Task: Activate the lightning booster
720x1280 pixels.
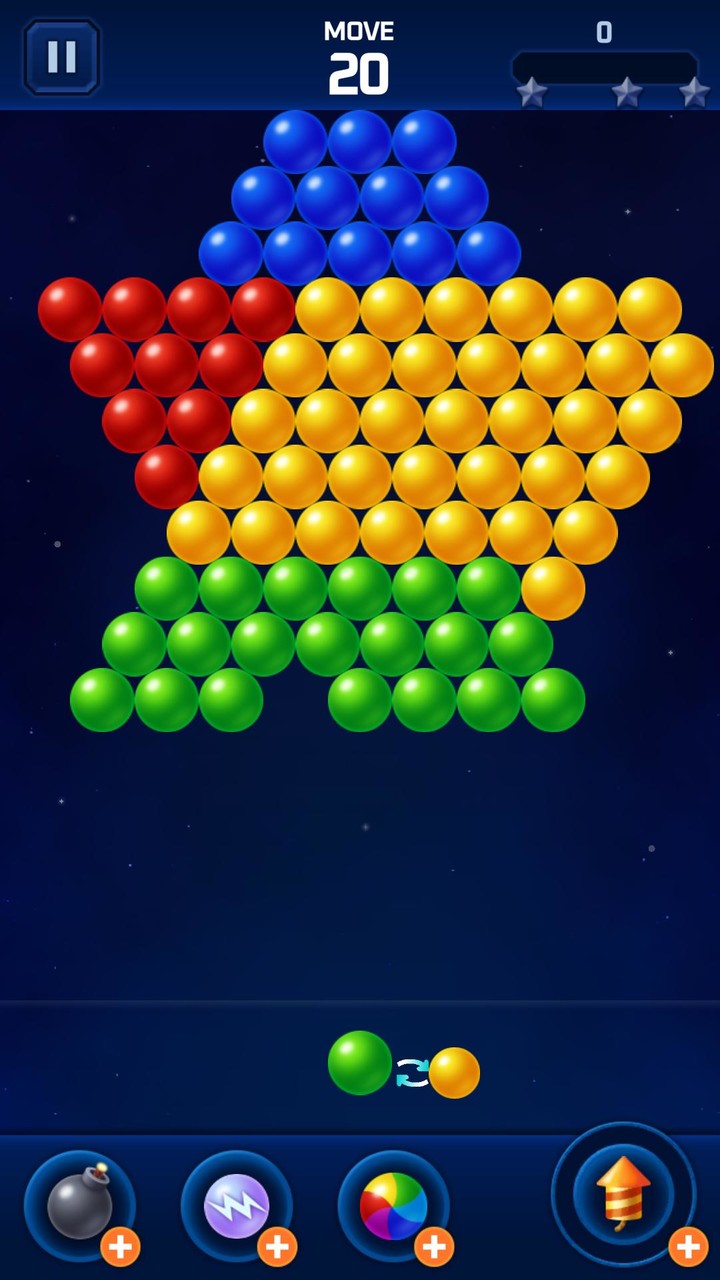Action: [236, 1205]
